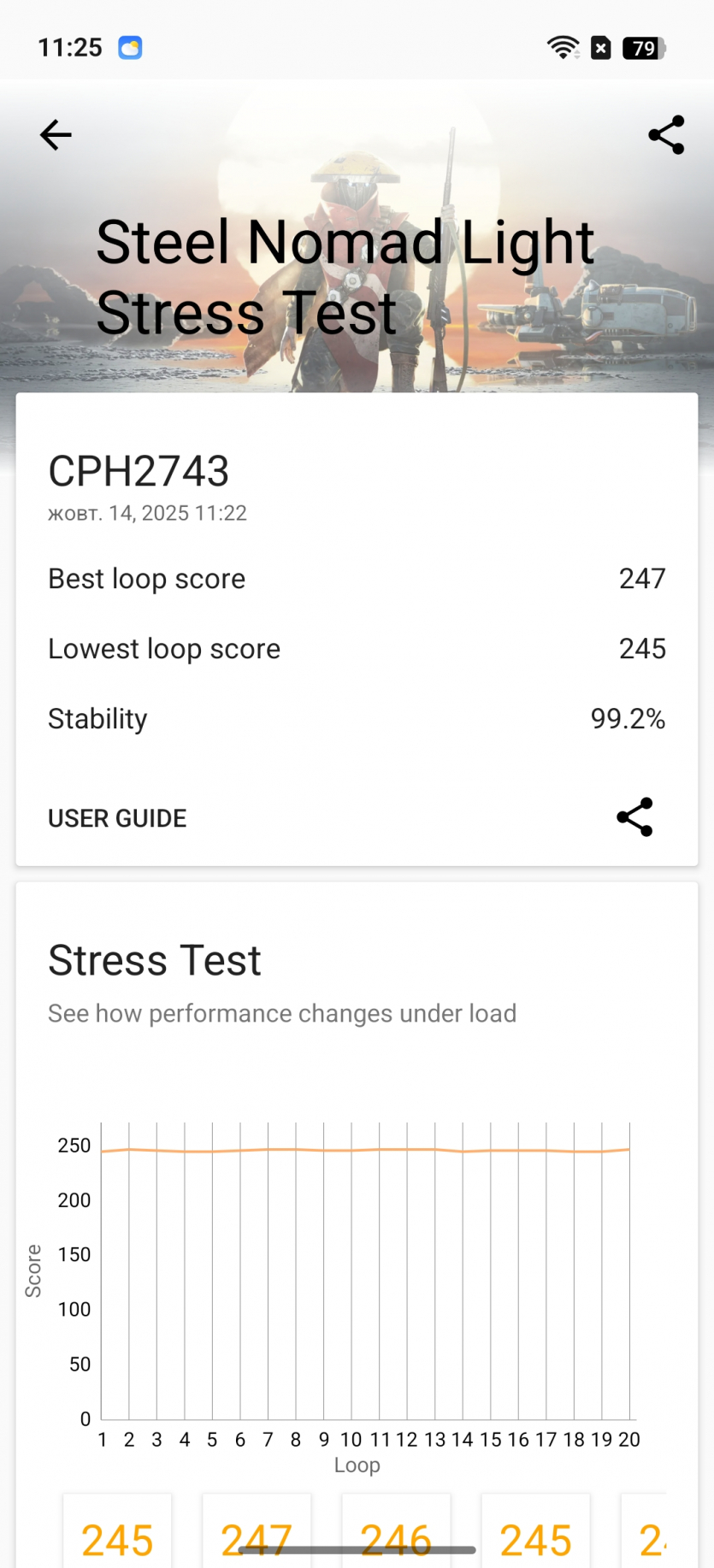Open the USER GUIDE
714x1568 pixels.
click(x=117, y=818)
